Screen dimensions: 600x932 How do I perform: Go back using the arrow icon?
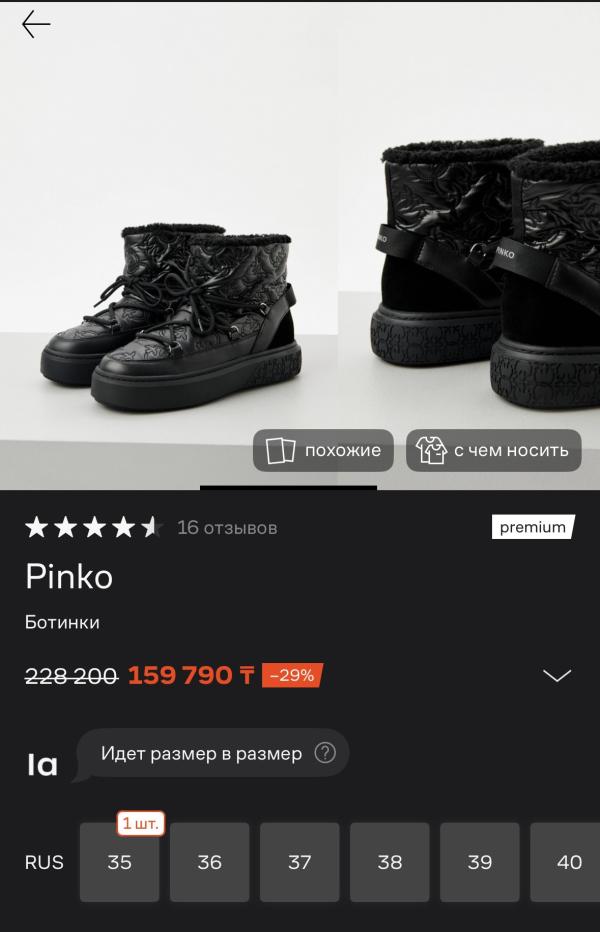pyautogui.click(x=36, y=25)
